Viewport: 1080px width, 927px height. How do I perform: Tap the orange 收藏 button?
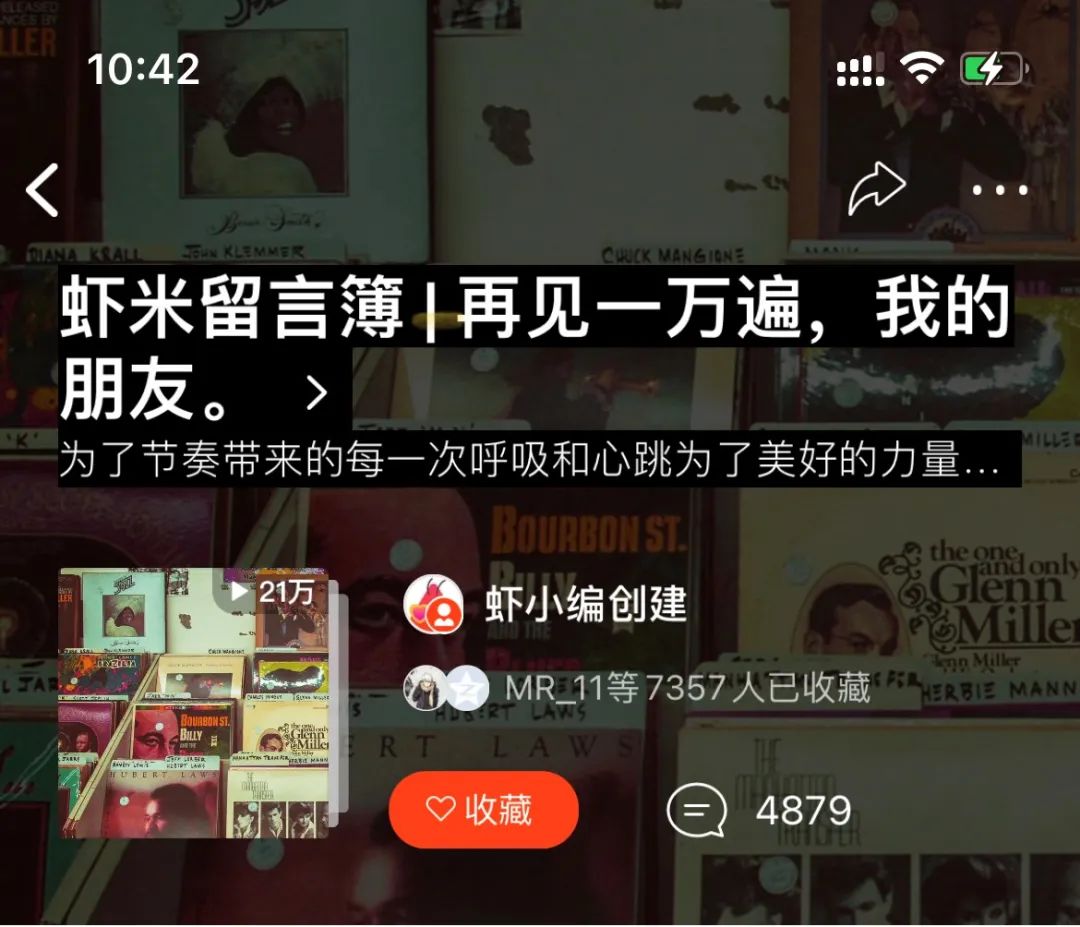pyautogui.click(x=484, y=810)
